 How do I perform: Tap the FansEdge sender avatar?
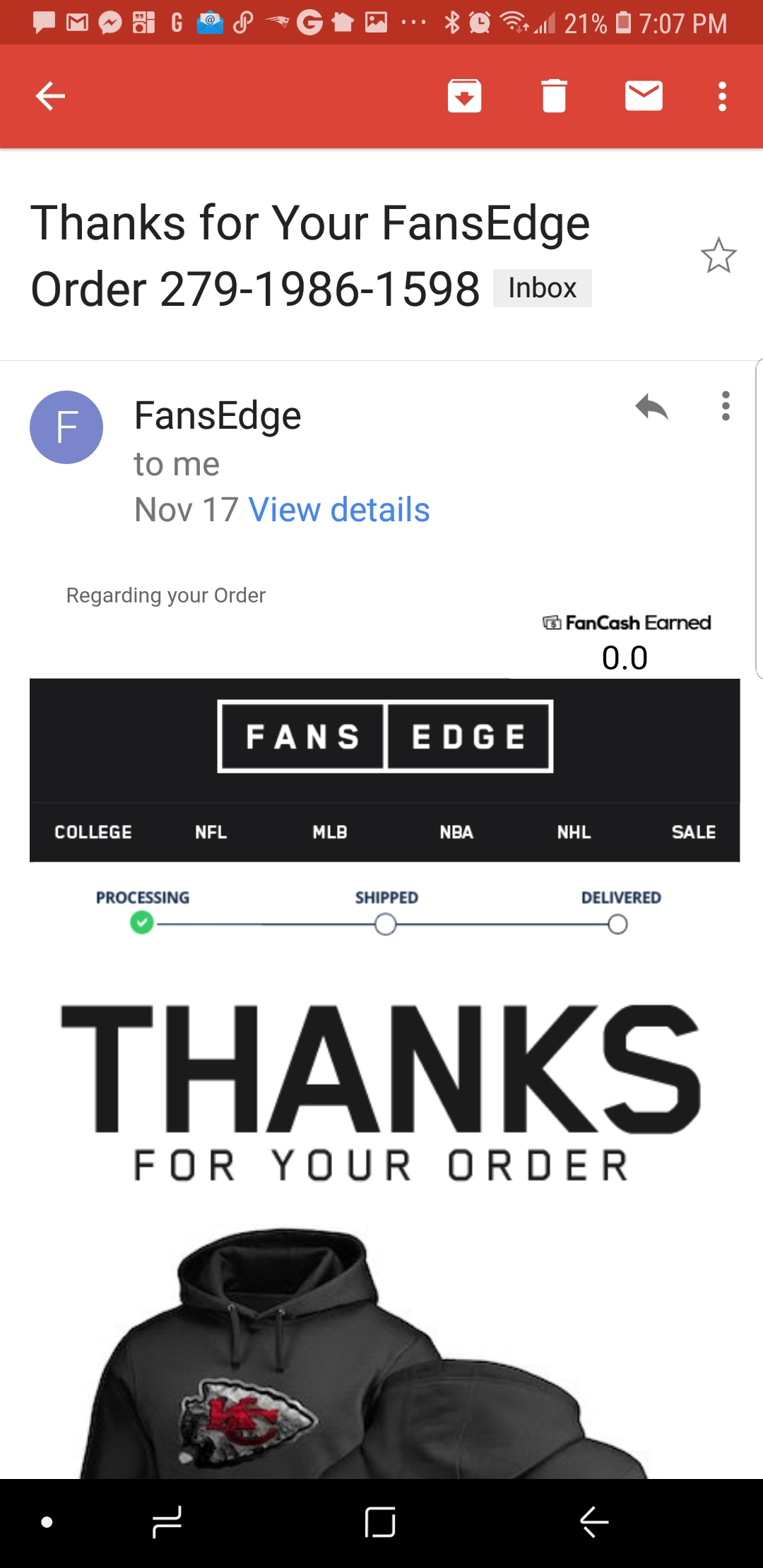(x=66, y=426)
